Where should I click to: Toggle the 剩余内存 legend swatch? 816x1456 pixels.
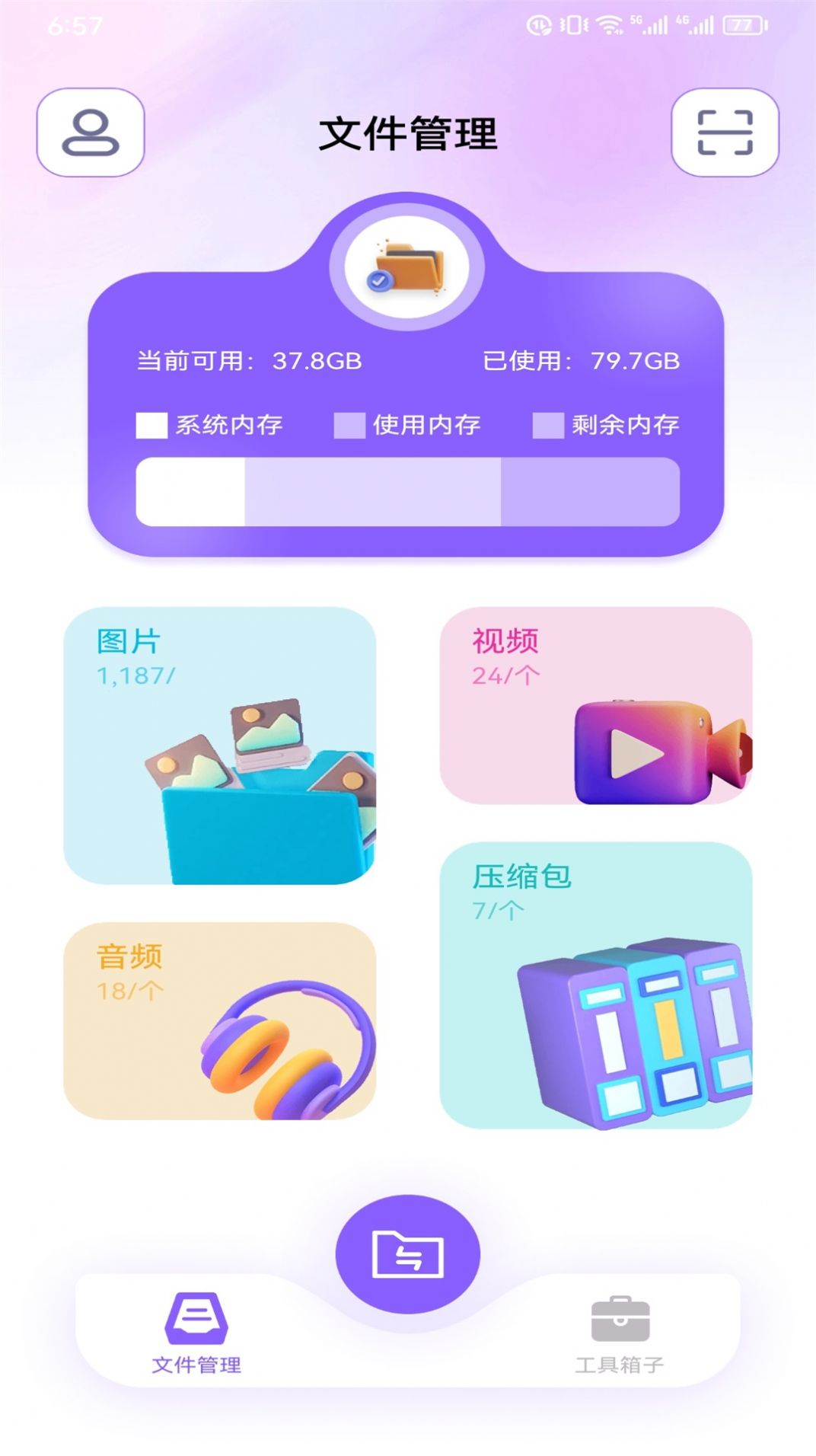[x=546, y=425]
